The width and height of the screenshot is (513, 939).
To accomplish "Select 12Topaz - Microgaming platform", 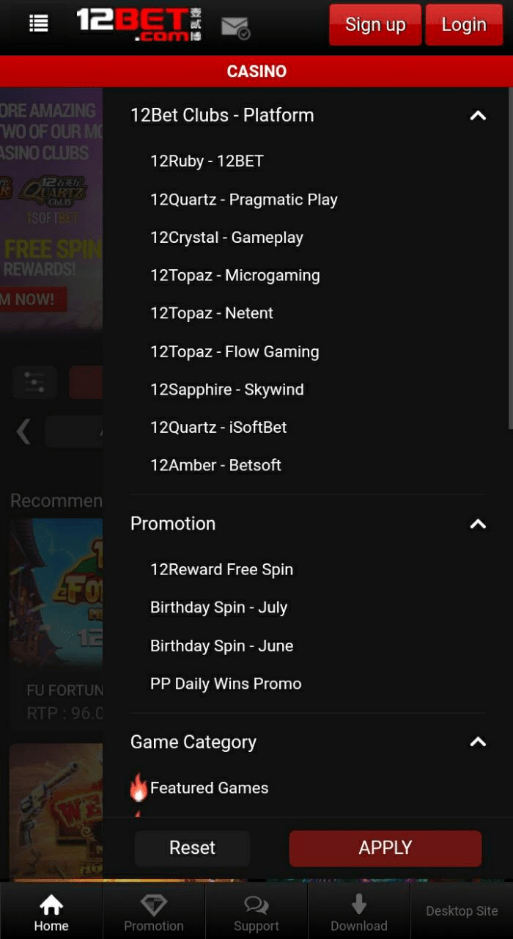I will coord(235,275).
